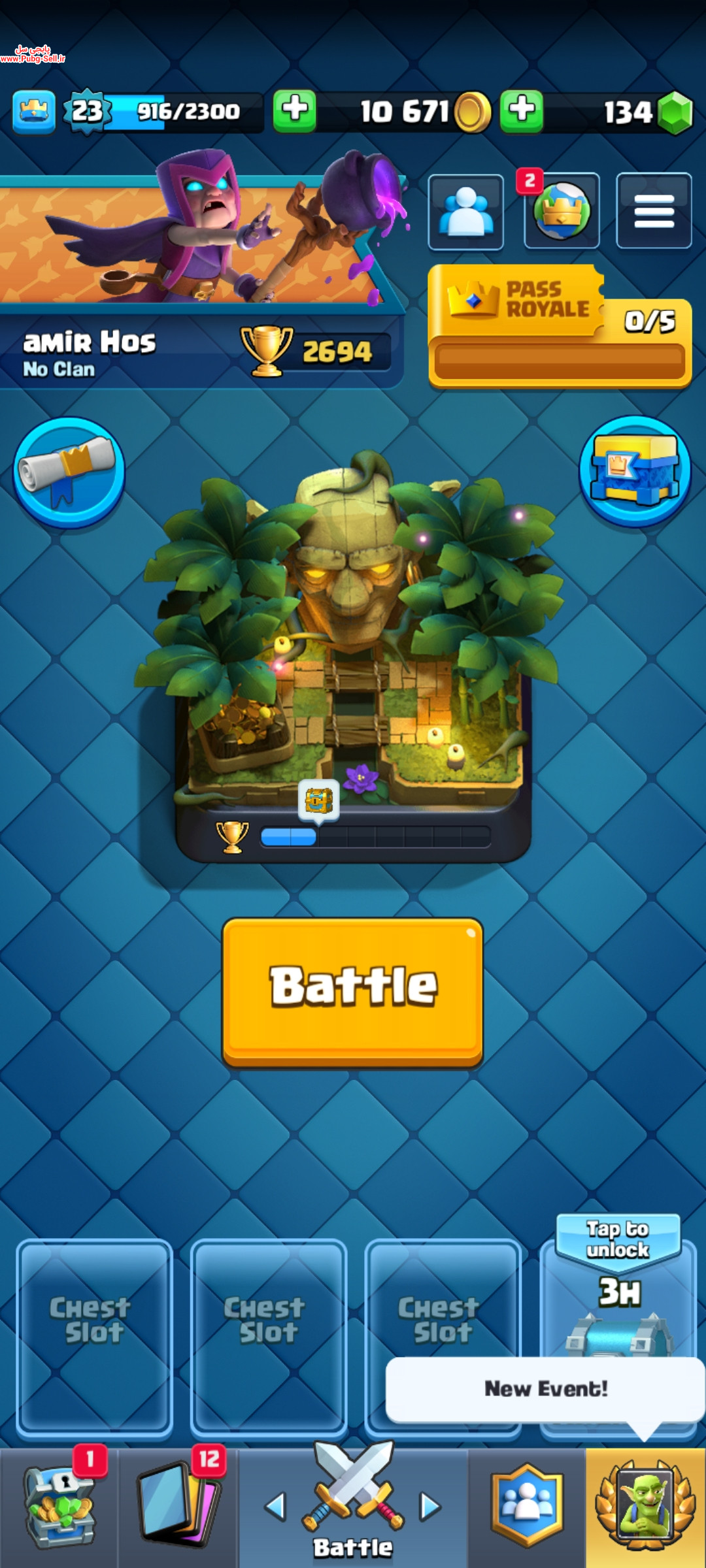706x1568 pixels.
Task: Buy gems with the plus button beside gems
Action: (522, 111)
